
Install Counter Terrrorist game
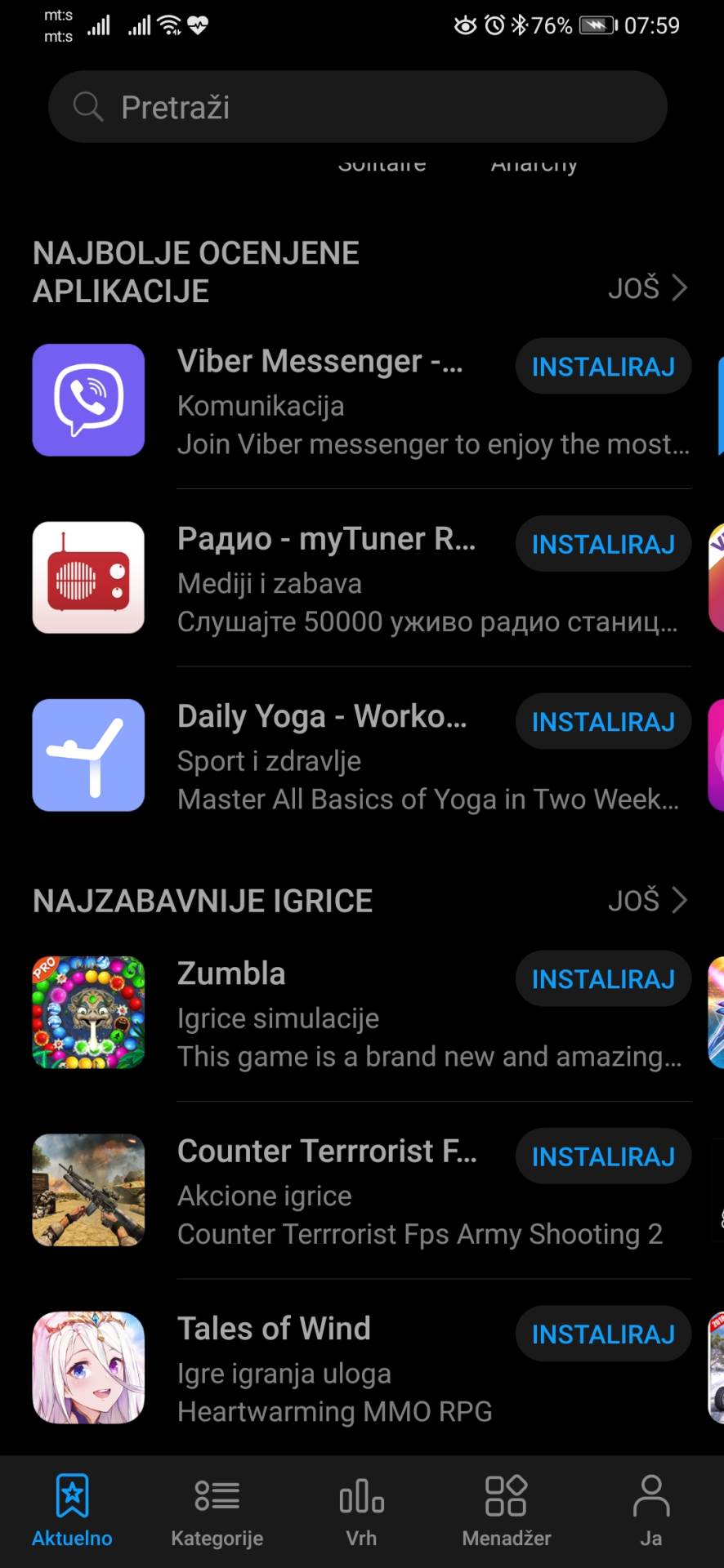tap(602, 1156)
